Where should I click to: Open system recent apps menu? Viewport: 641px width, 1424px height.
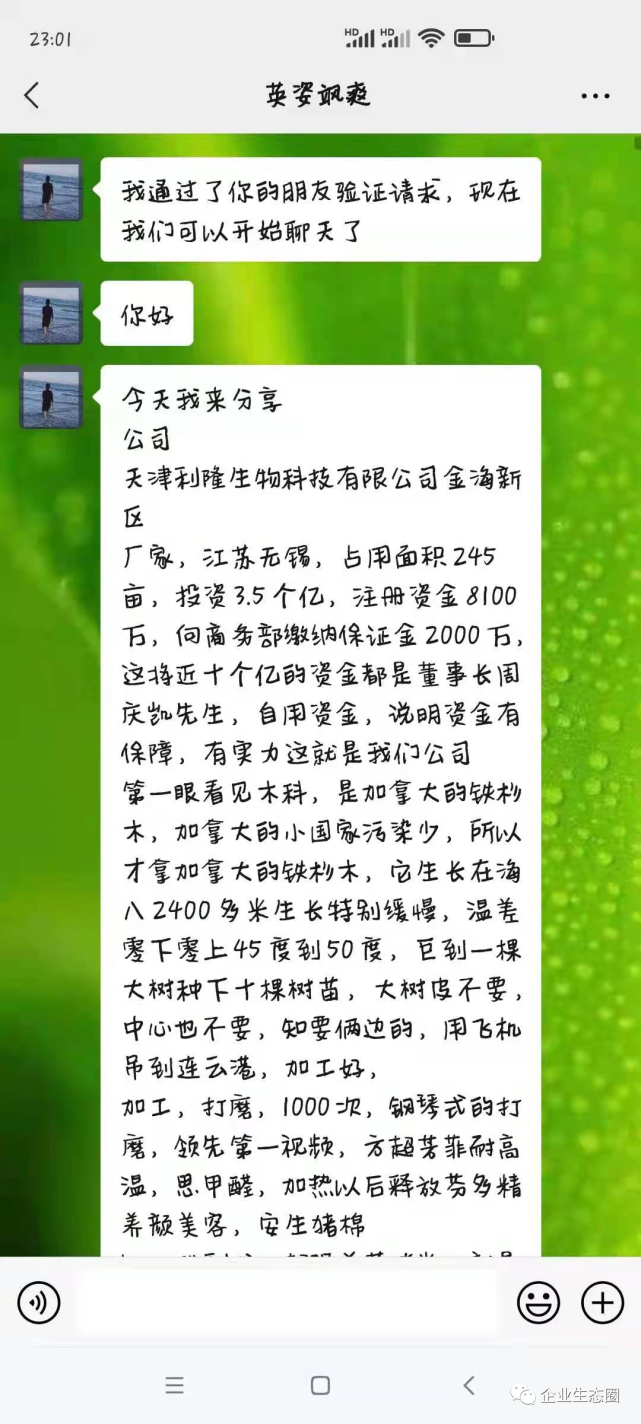pyautogui.click(x=175, y=1385)
